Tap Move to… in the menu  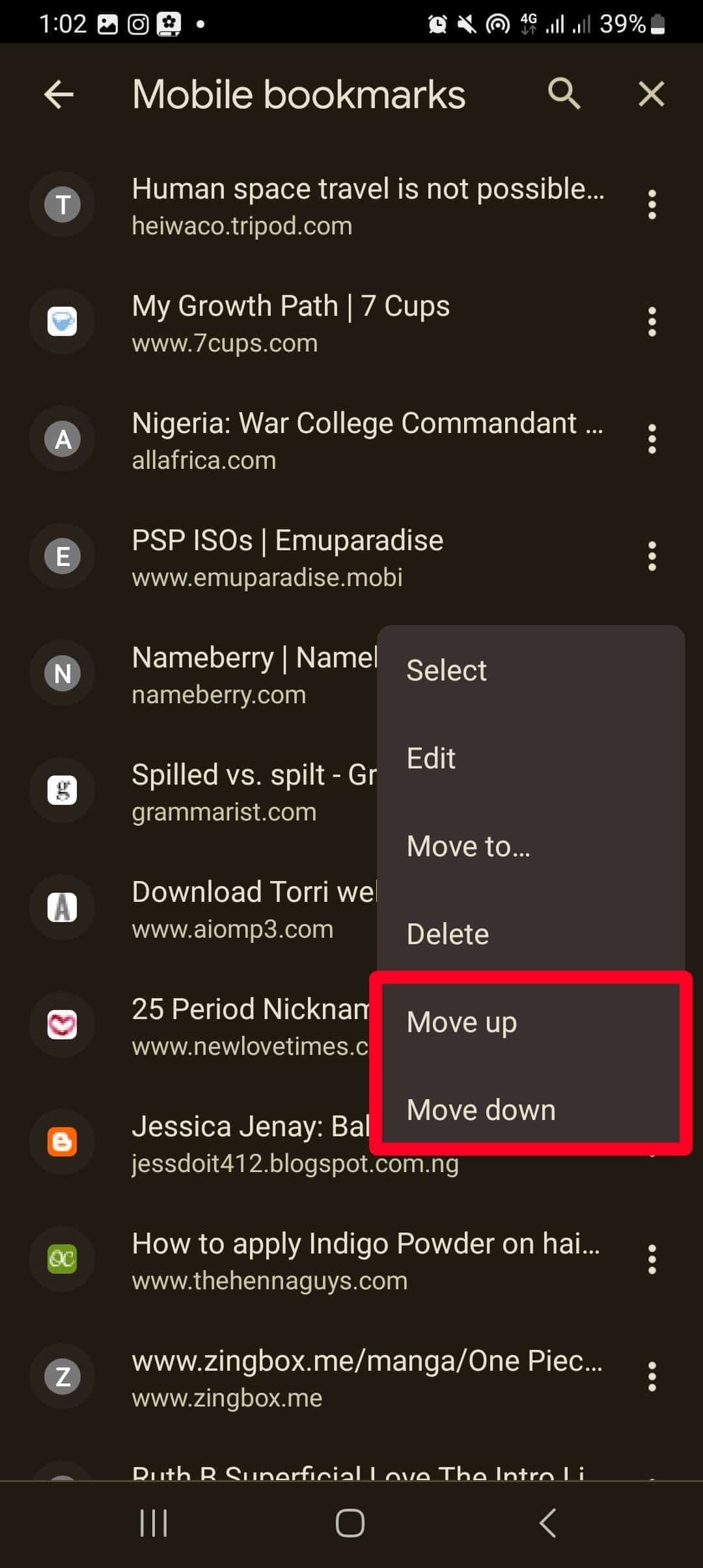pos(468,847)
